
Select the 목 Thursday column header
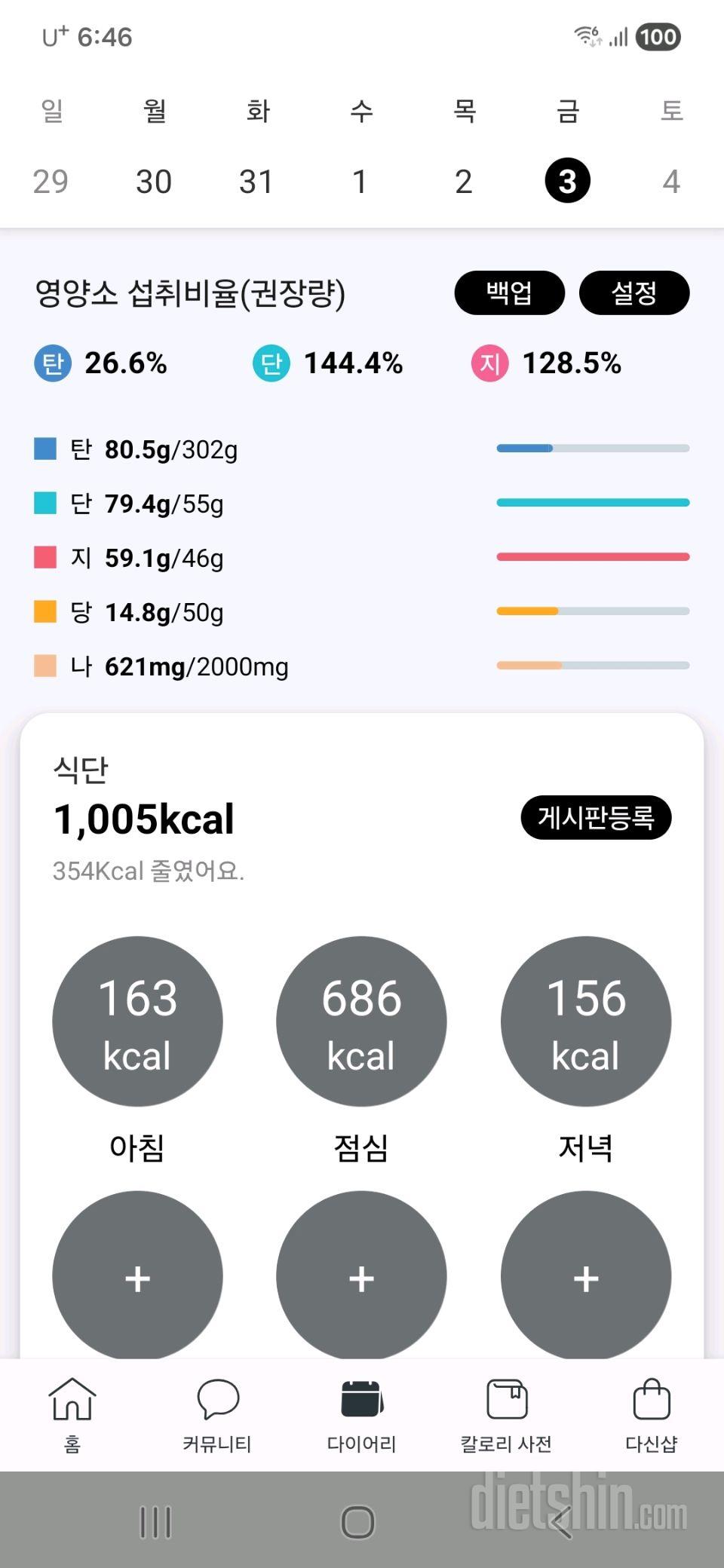pos(463,109)
